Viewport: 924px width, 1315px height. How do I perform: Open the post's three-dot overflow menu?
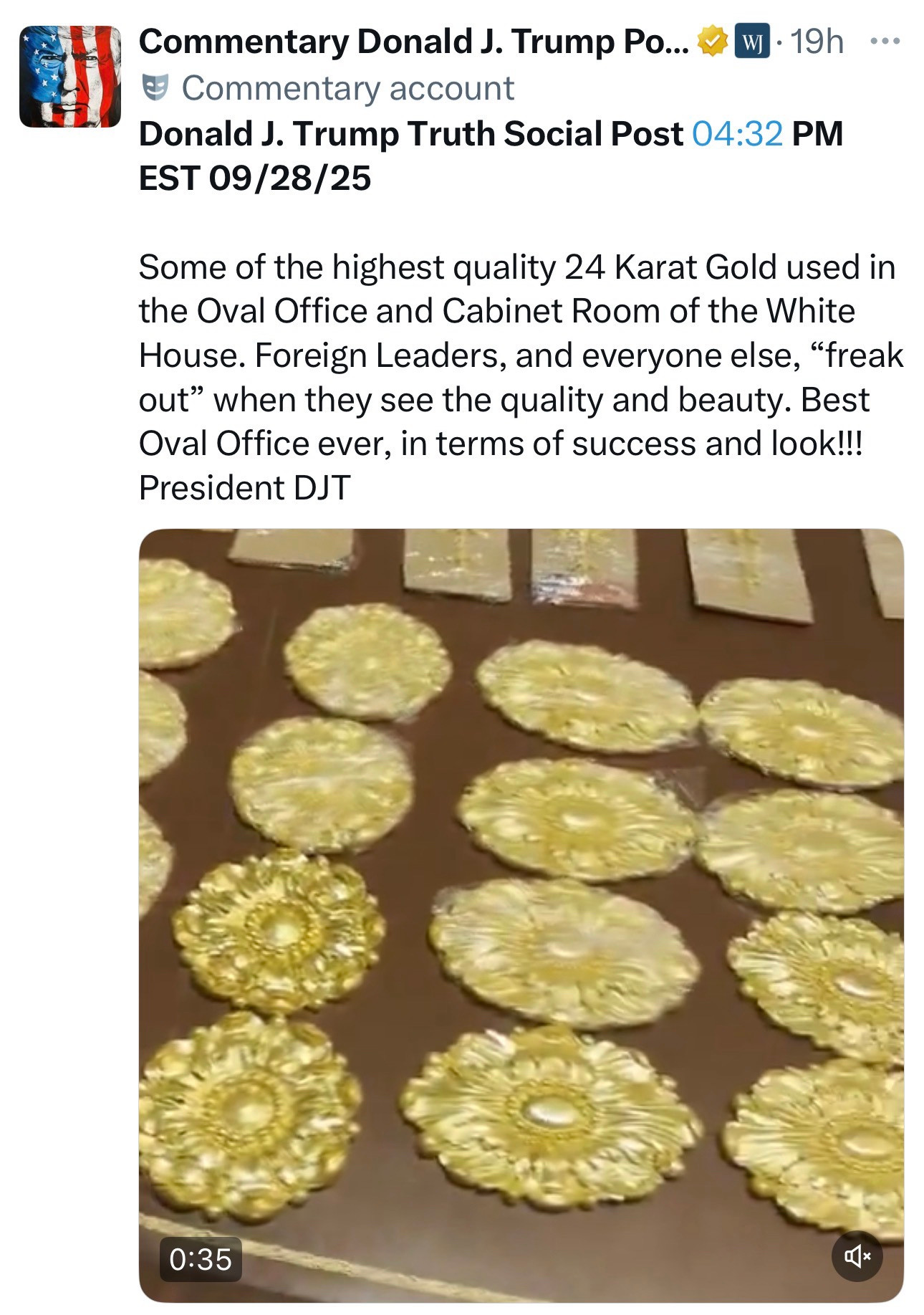coord(885,42)
